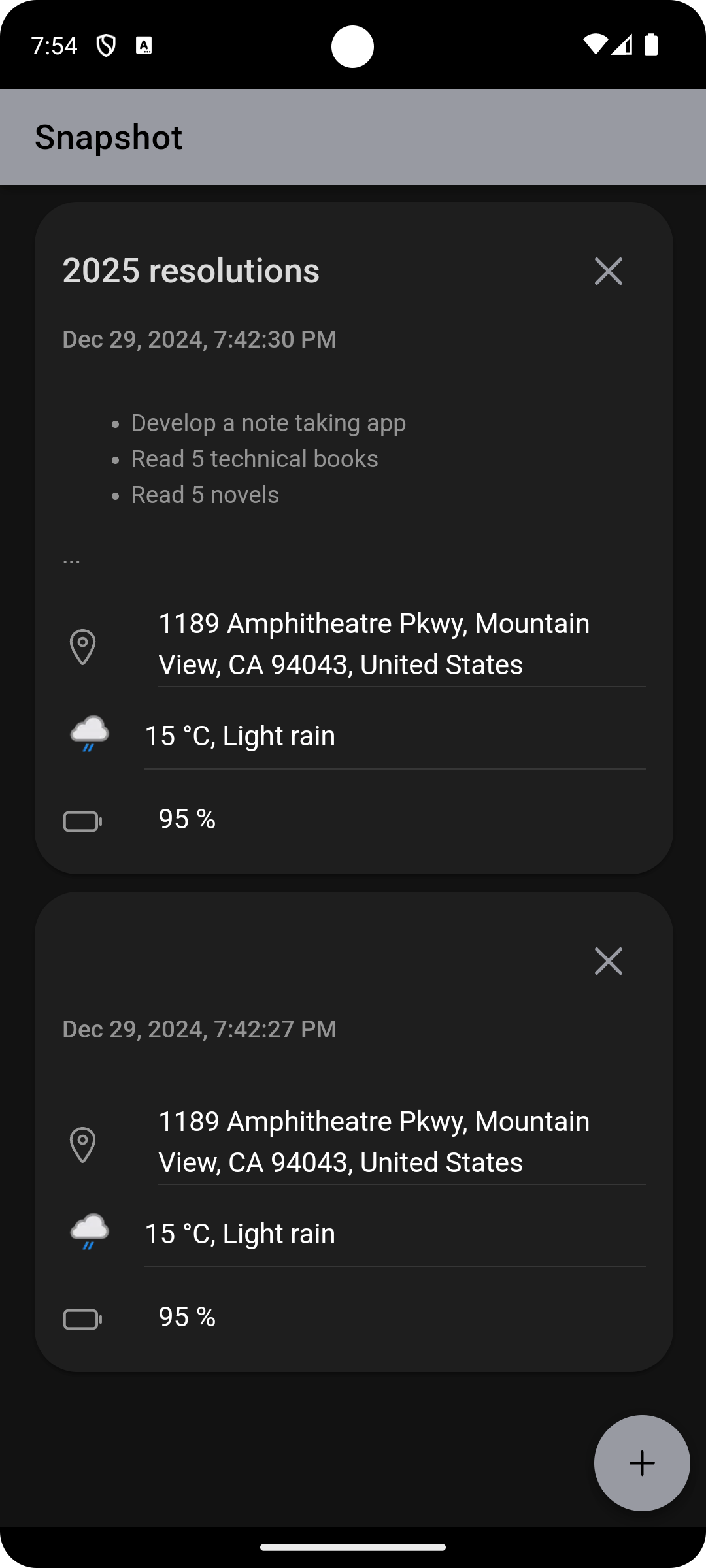Remove the snapshot dated 7:42:27 PM
The height and width of the screenshot is (1568, 706).
tap(608, 961)
